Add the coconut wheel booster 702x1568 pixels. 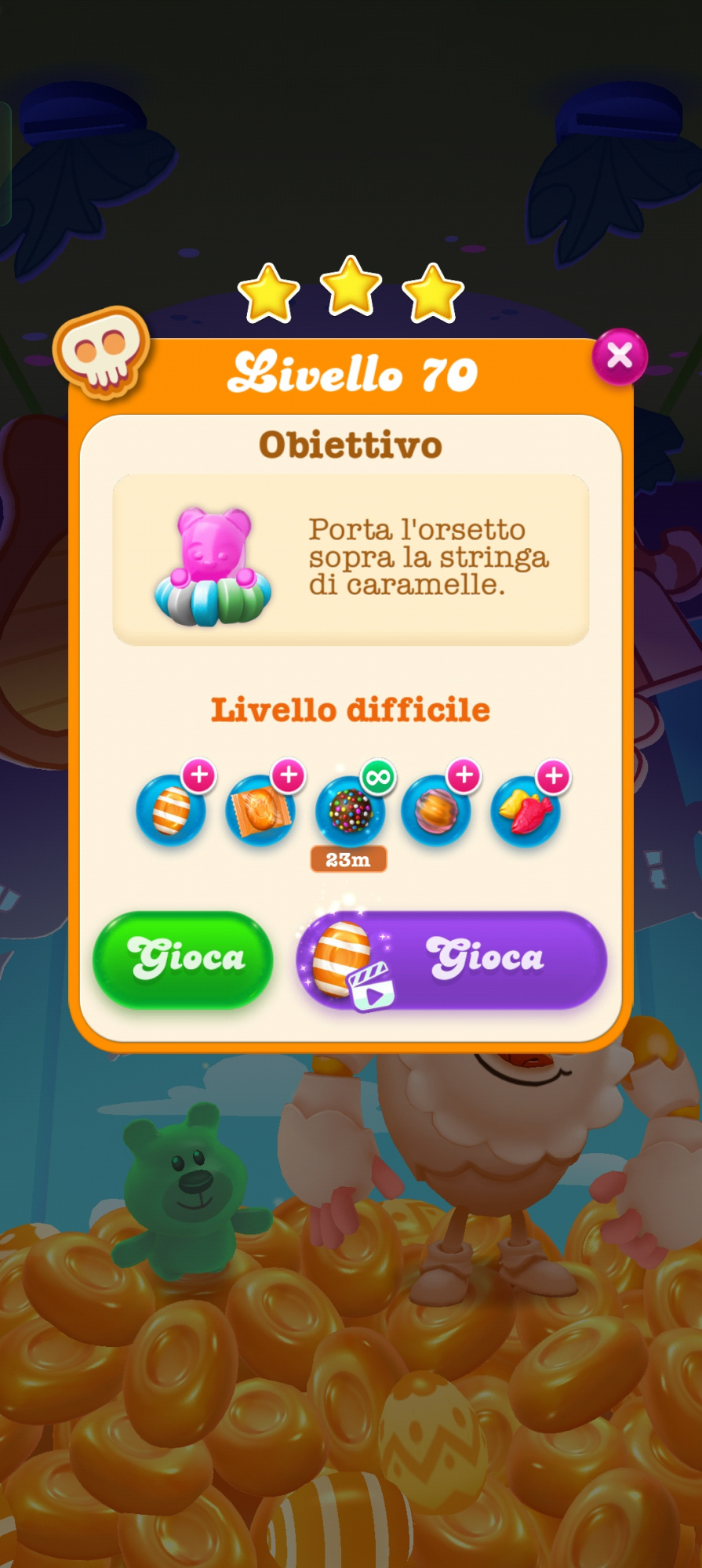pos(436,809)
